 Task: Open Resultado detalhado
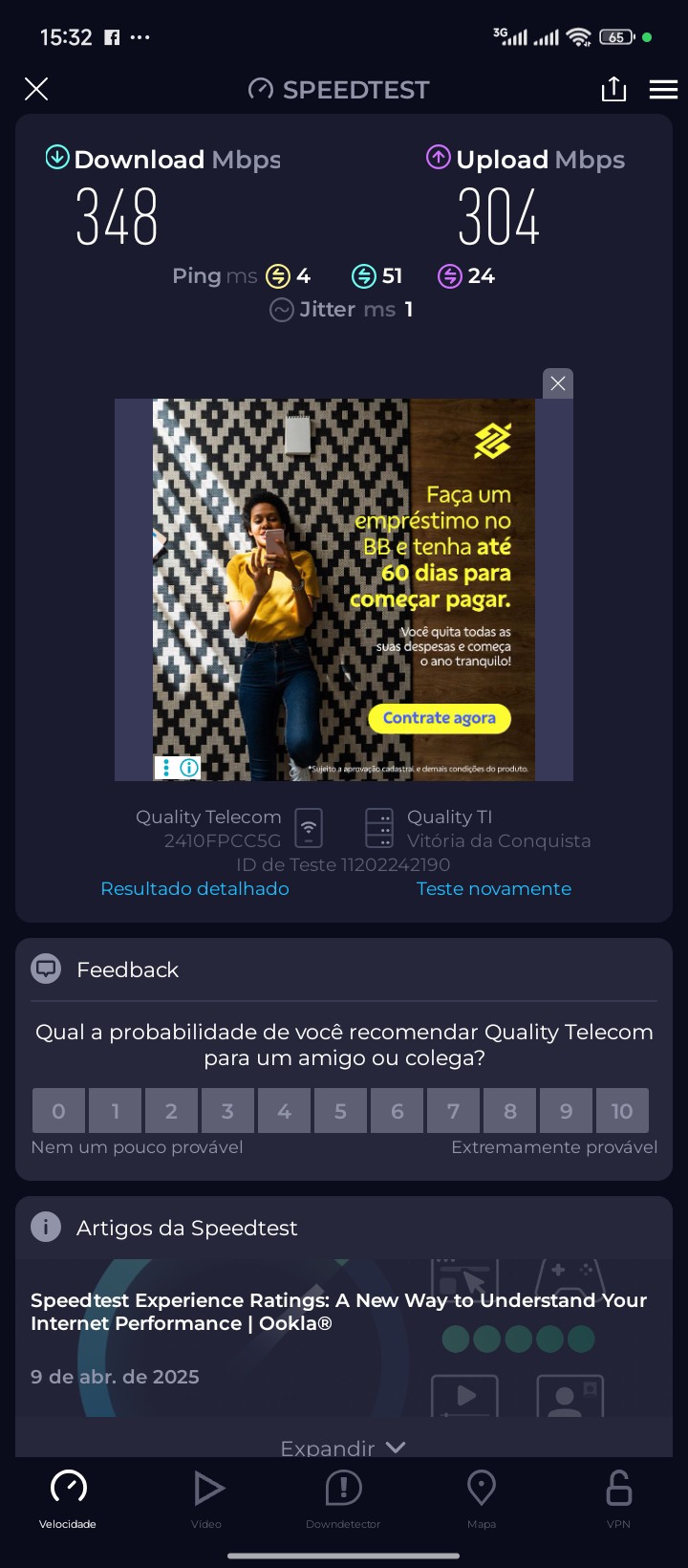point(195,888)
